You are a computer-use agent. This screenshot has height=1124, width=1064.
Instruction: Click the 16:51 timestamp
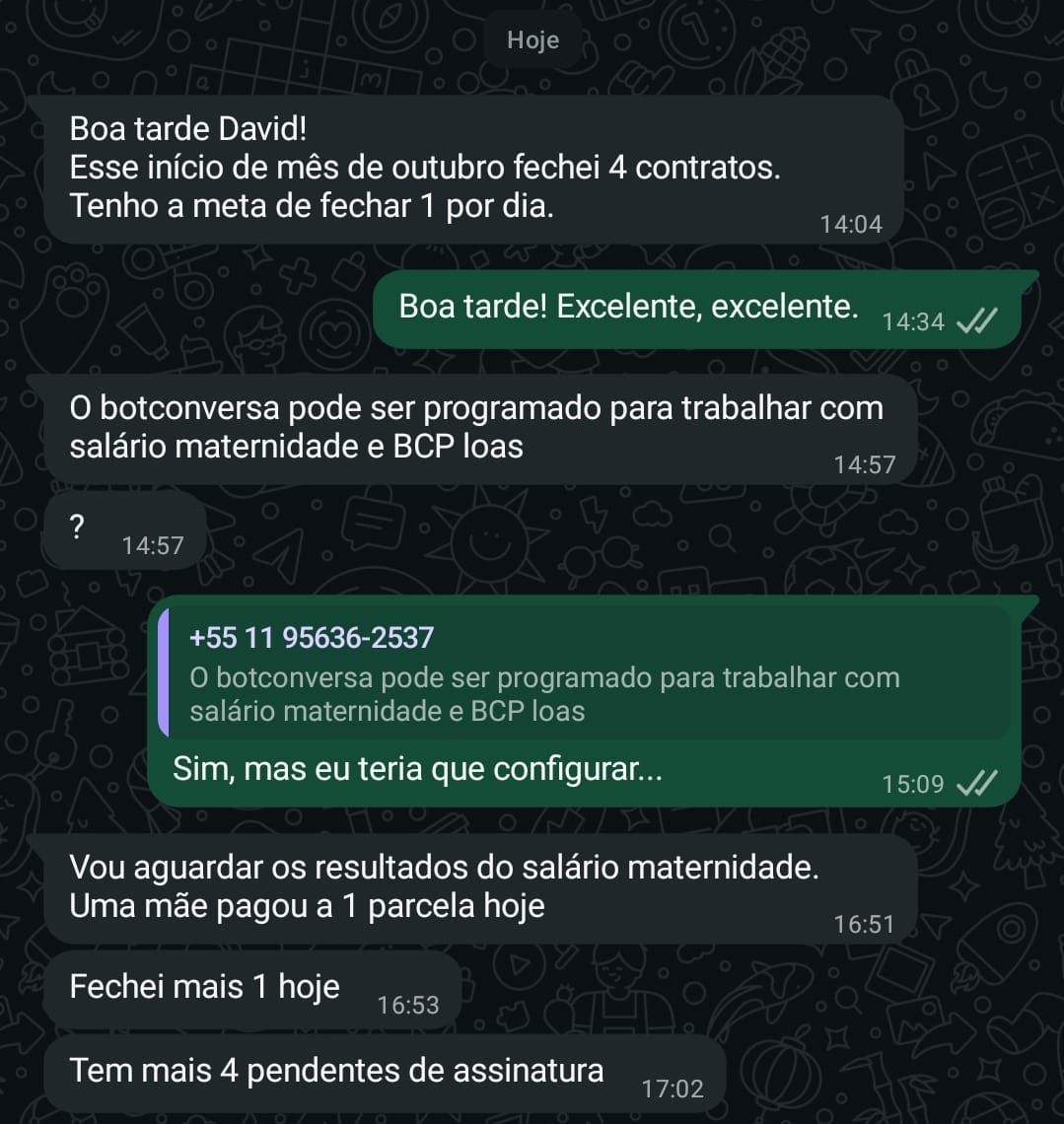(x=865, y=924)
